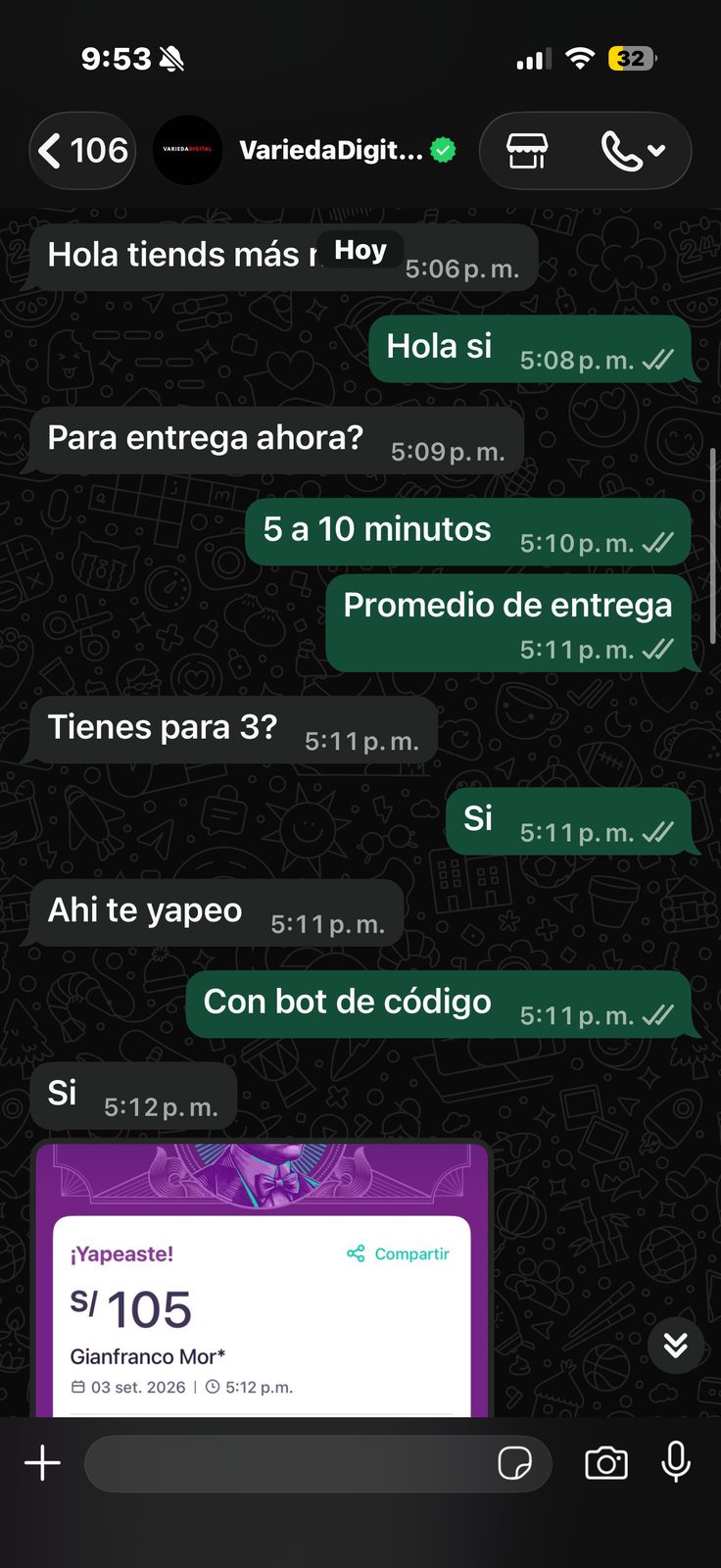Open the business storefront catalog

pyautogui.click(x=527, y=151)
